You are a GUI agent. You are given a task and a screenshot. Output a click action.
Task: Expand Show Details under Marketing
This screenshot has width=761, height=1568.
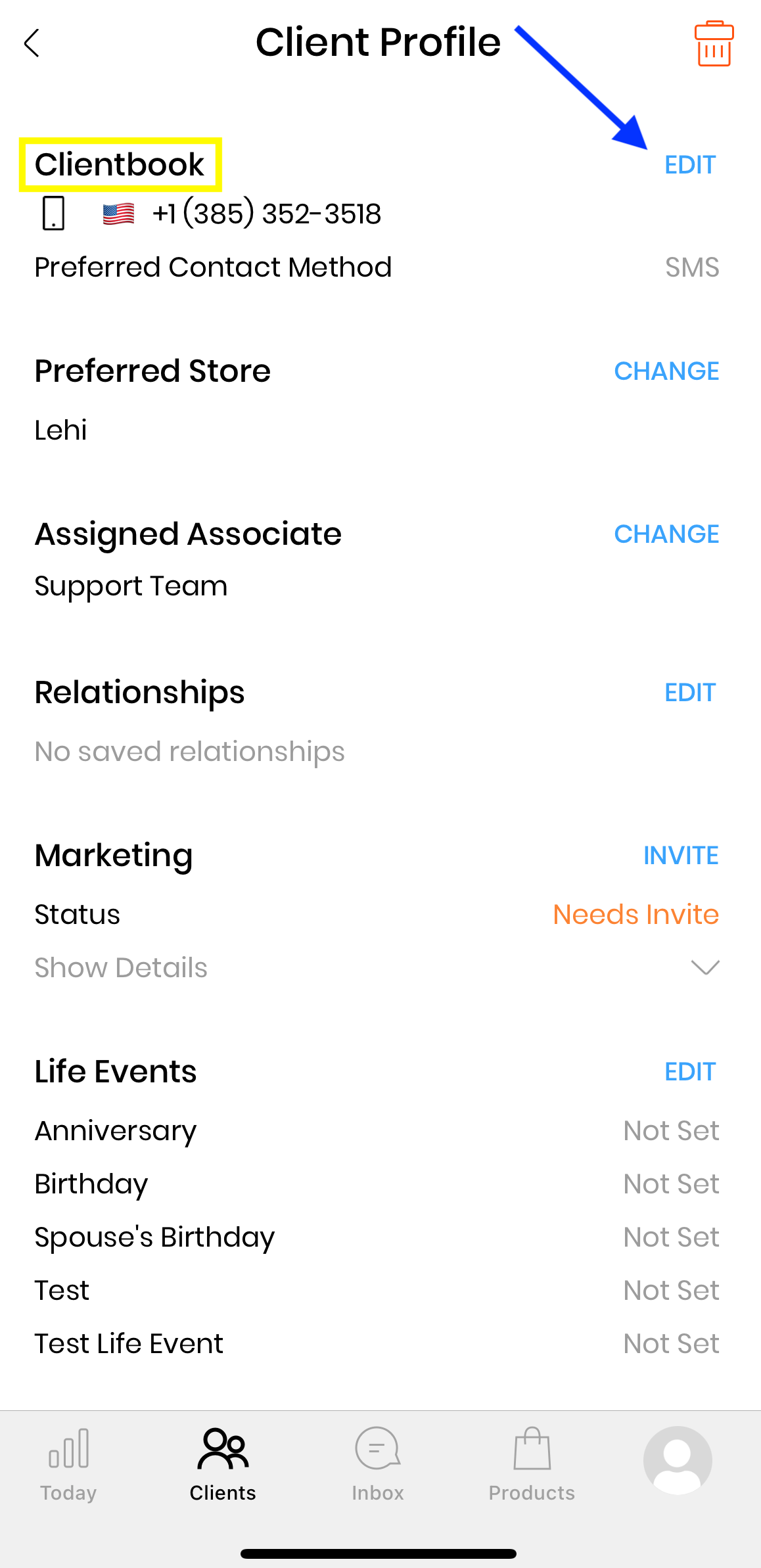click(x=705, y=967)
